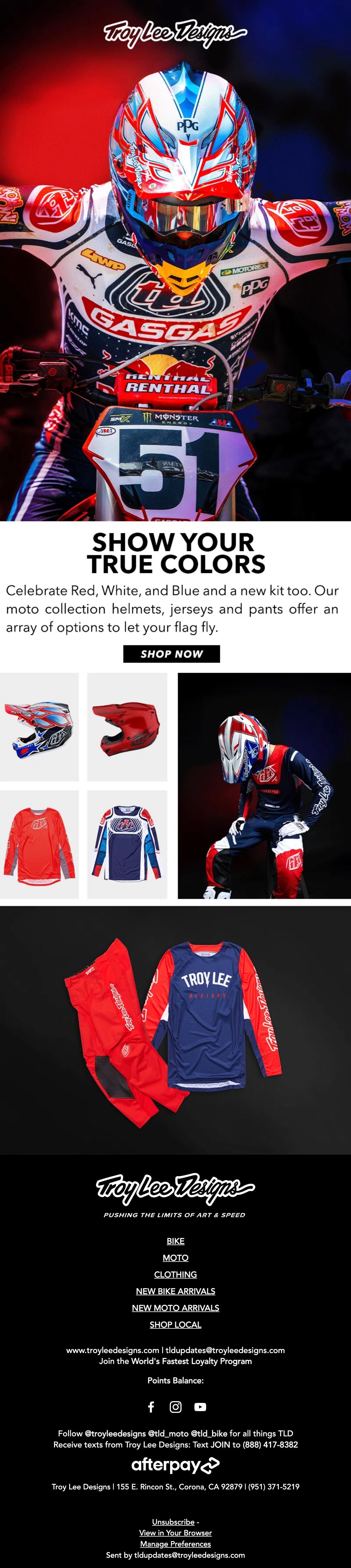Open the red, white and blue helmet tile
The height and width of the screenshot is (1568, 351).
tap(40, 727)
